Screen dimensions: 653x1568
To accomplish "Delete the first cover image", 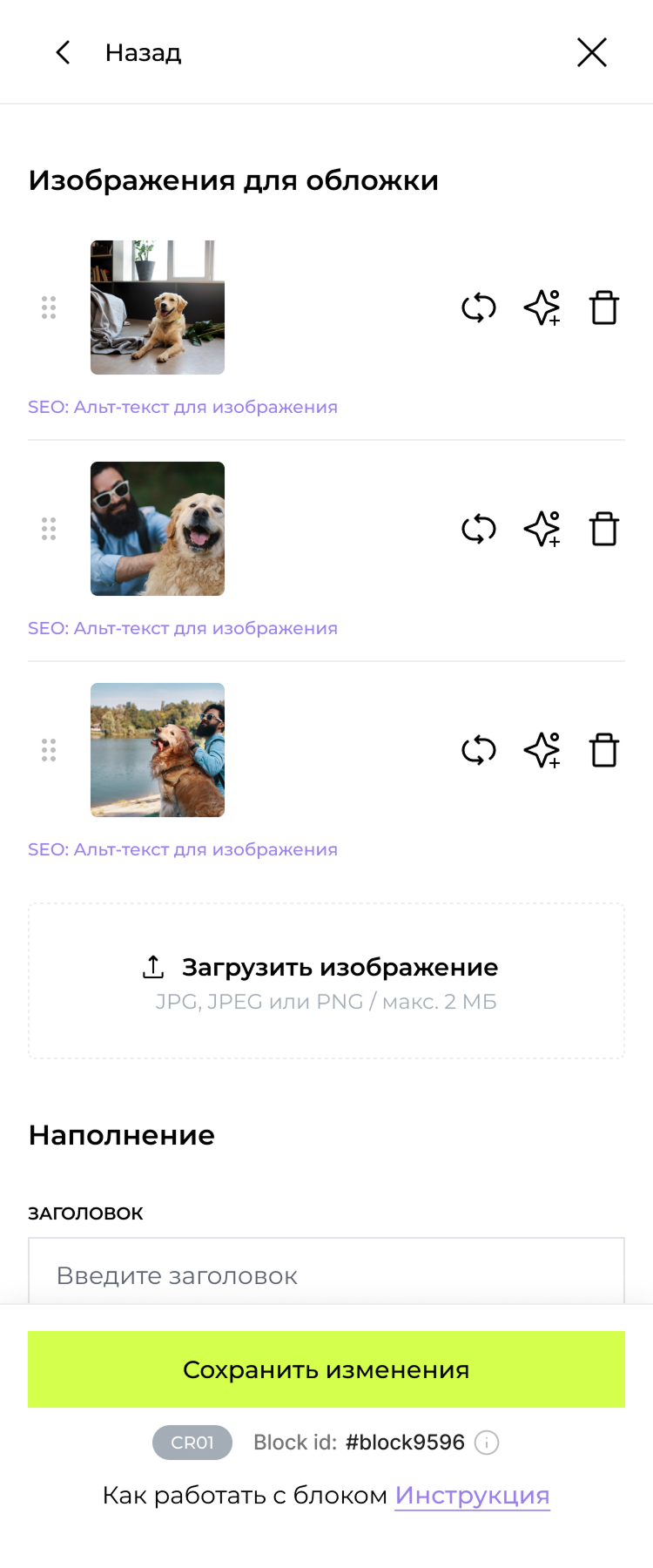I will (604, 308).
